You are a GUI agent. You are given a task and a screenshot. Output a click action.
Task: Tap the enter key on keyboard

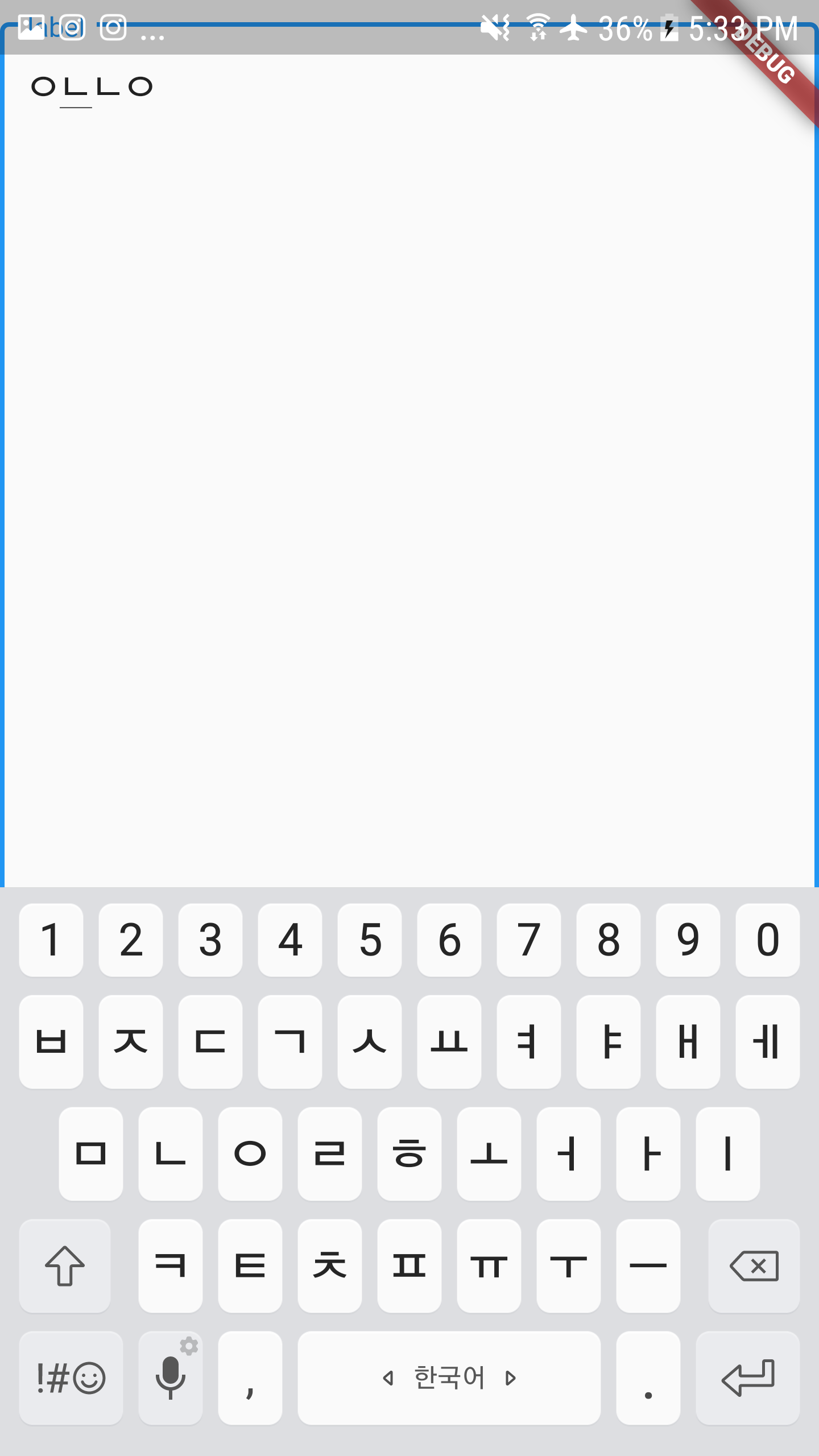pos(747,1378)
